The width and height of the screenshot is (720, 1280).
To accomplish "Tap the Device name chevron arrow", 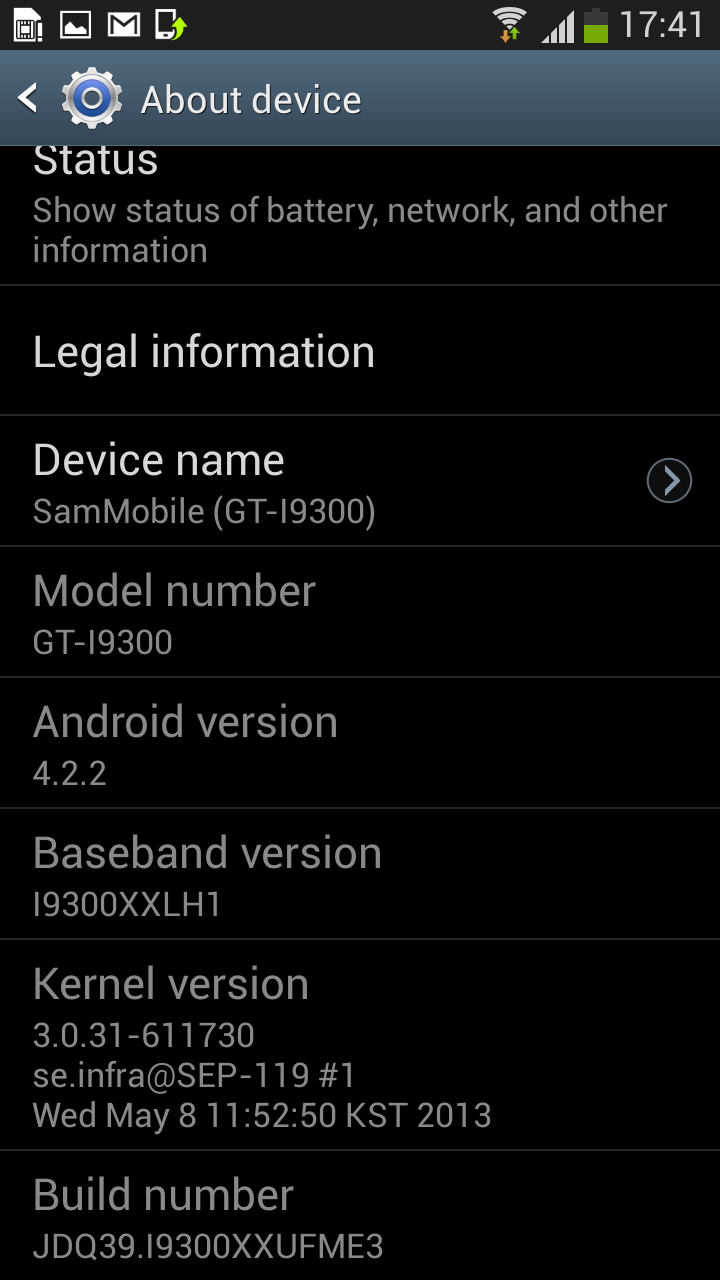I will (669, 481).
